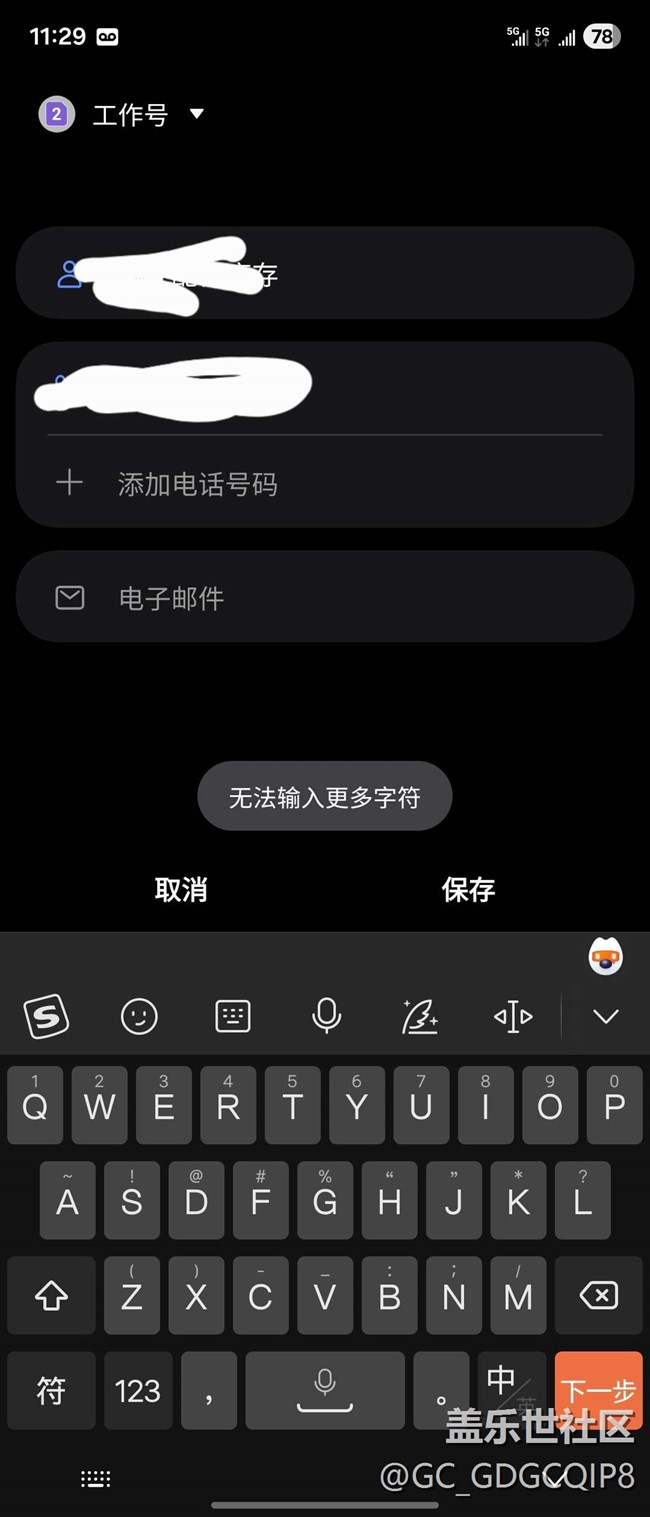The height and width of the screenshot is (1517, 650).
Task: Tap 取消 to discard the contact
Action: tap(181, 889)
